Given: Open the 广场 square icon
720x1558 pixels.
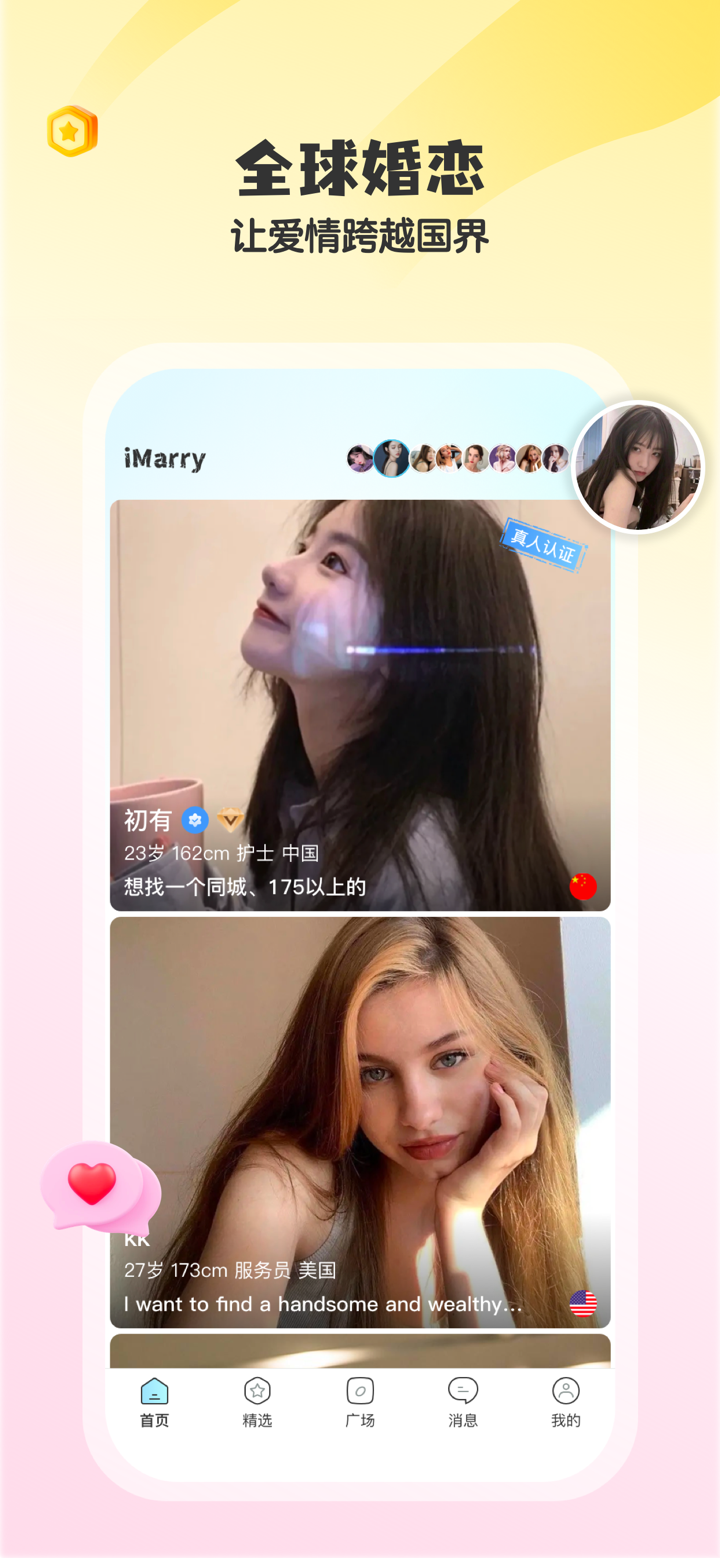Looking at the screenshot, I should (359, 1388).
